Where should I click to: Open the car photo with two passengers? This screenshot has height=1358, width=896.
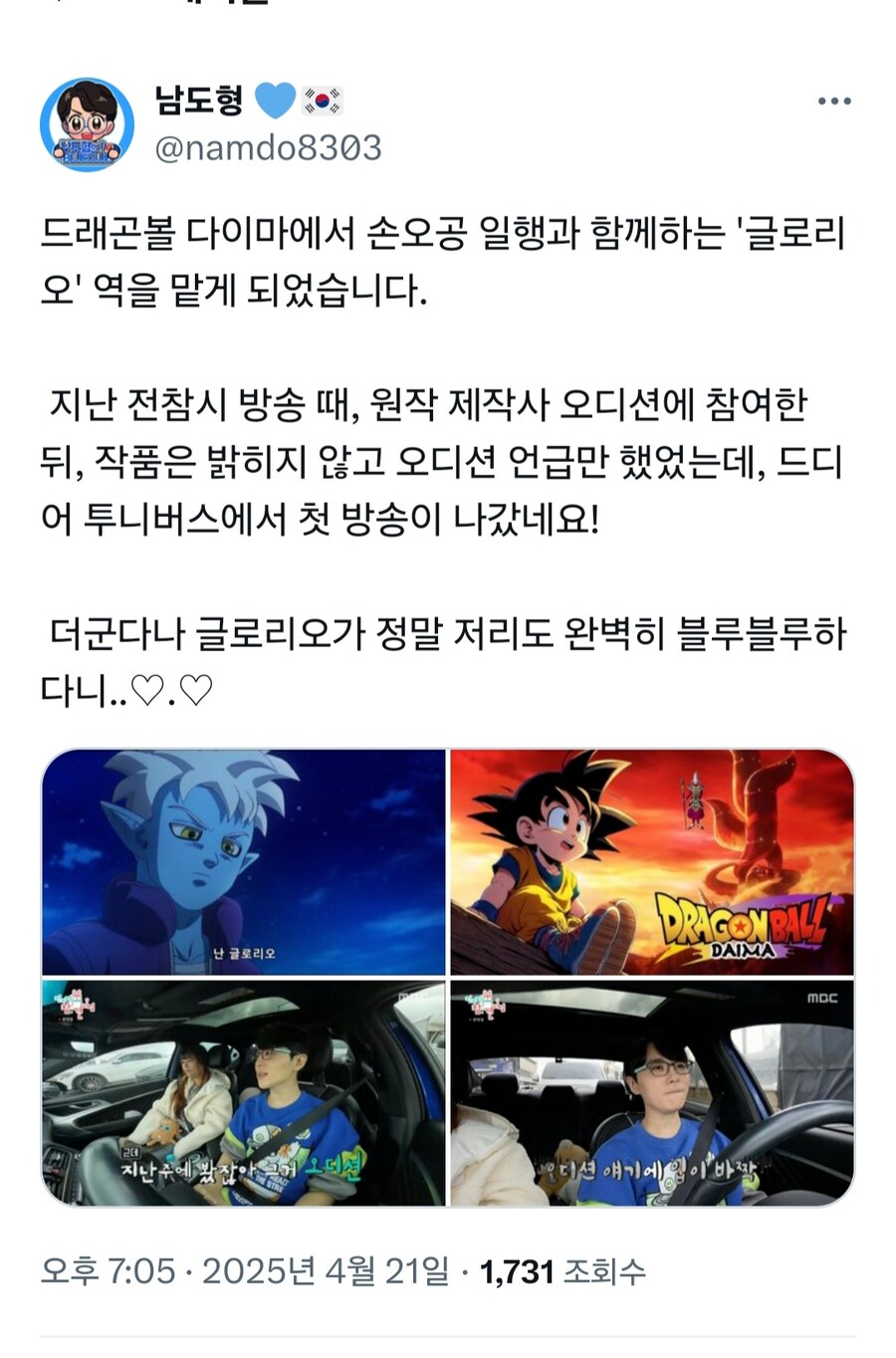tap(244, 1093)
